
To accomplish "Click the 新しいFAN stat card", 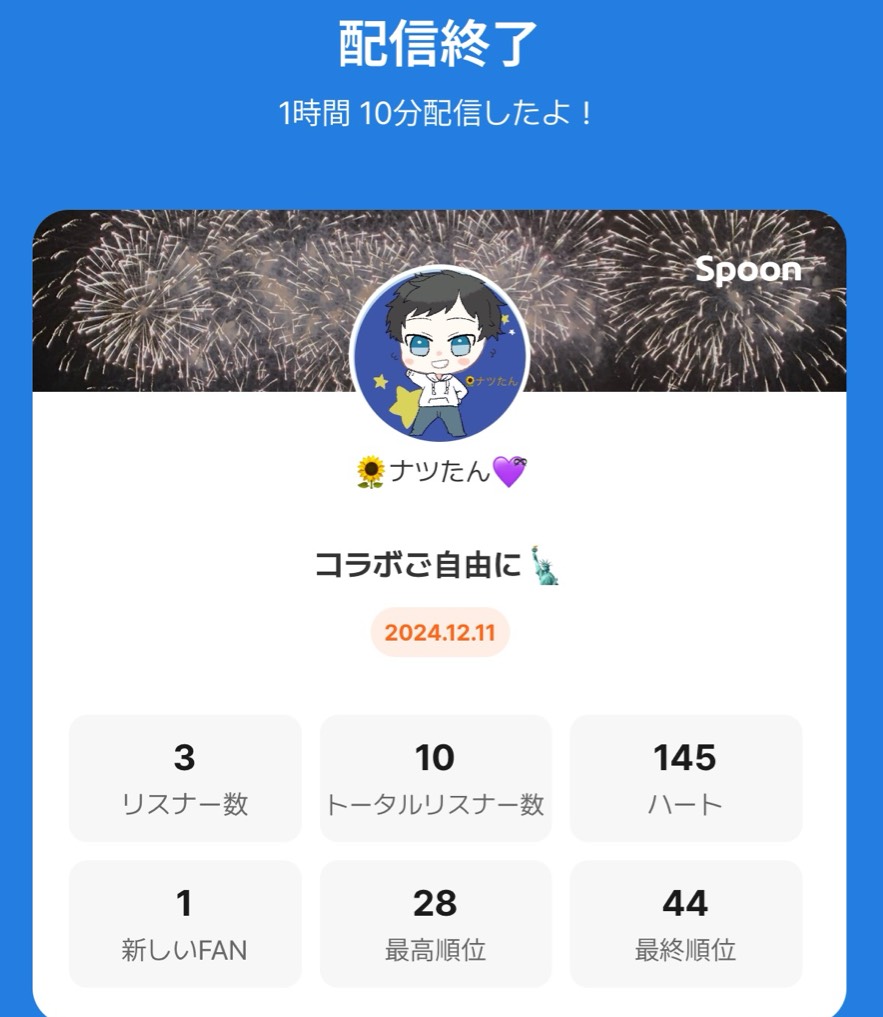I will coord(184,922).
